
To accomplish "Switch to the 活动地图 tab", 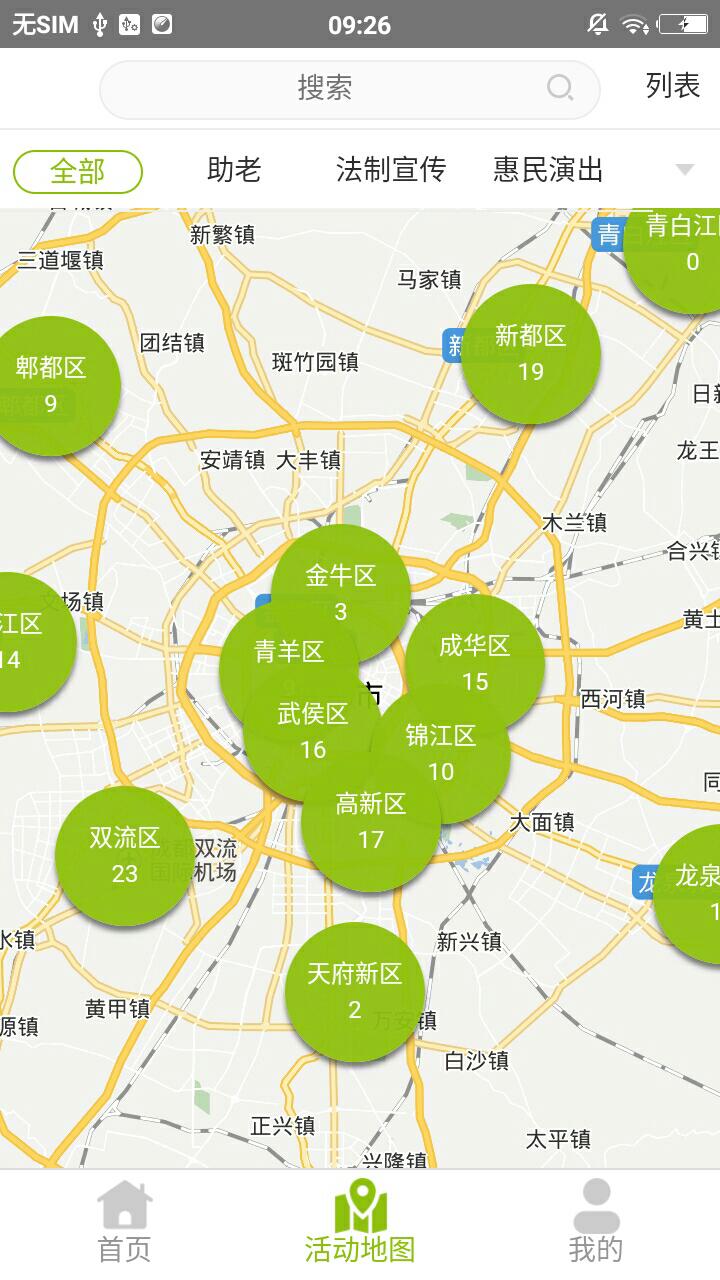I will [360, 1222].
